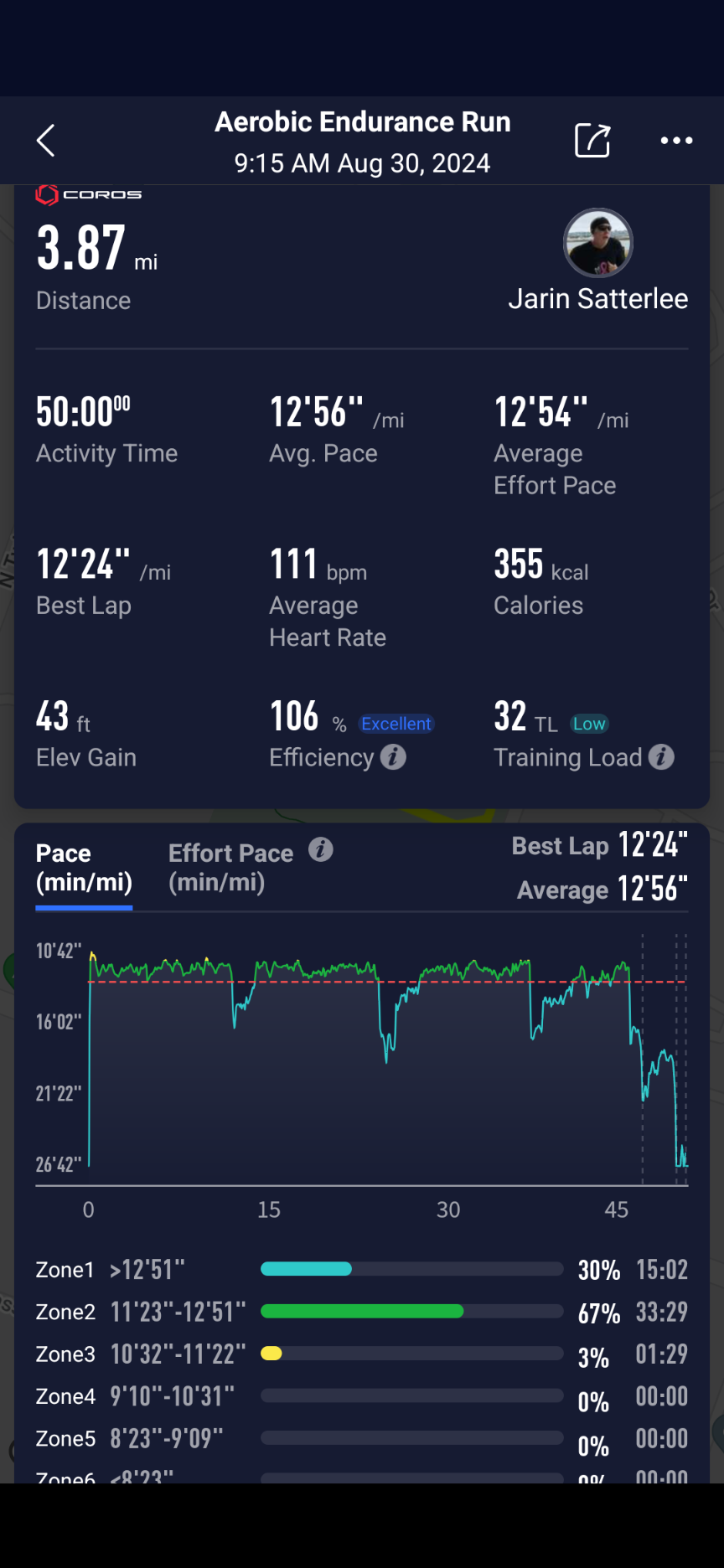The image size is (724, 1568).
Task: Select the Pace (min/mi) tab
Action: 84,868
